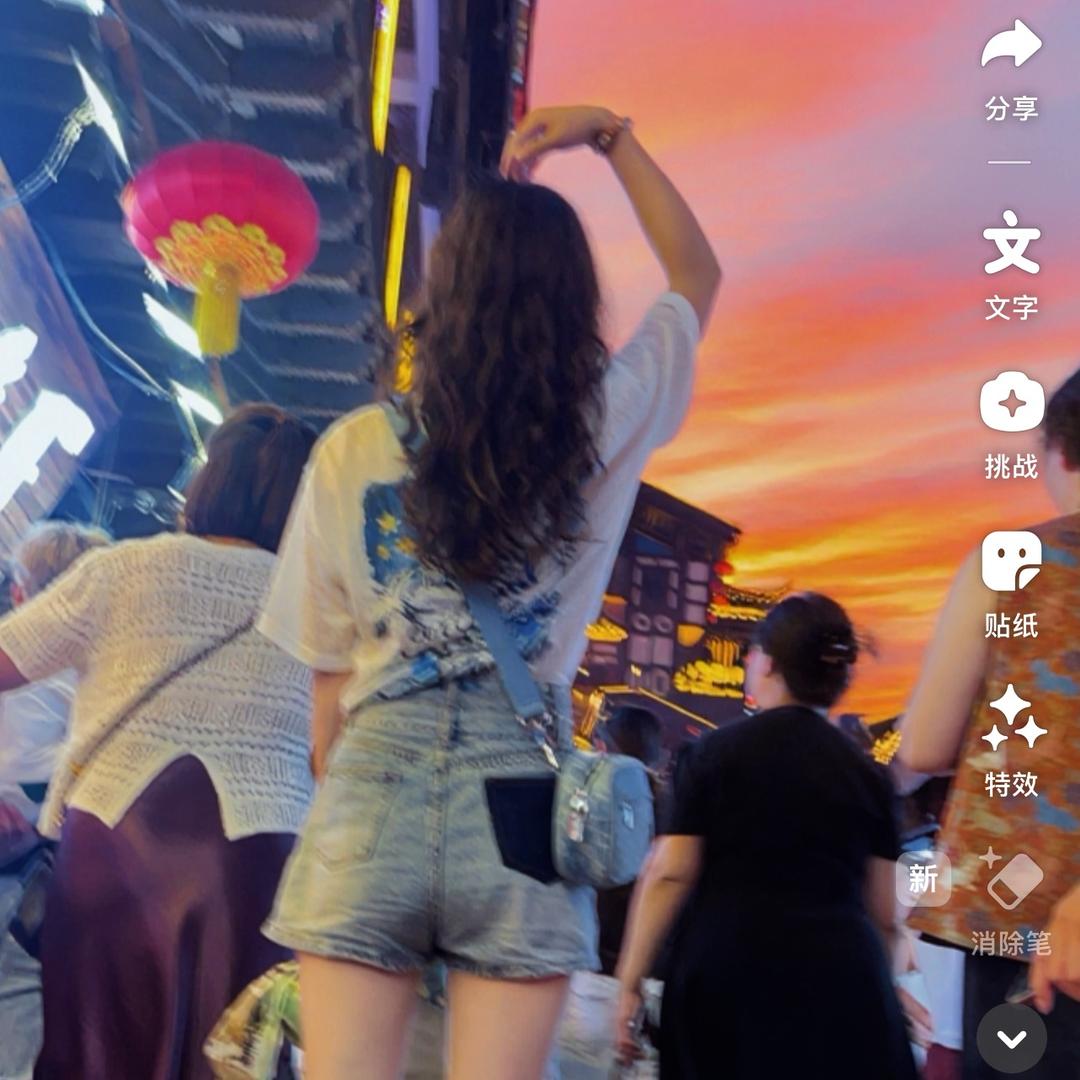
Task: Add text with the 文字 tool
Action: point(1011,245)
